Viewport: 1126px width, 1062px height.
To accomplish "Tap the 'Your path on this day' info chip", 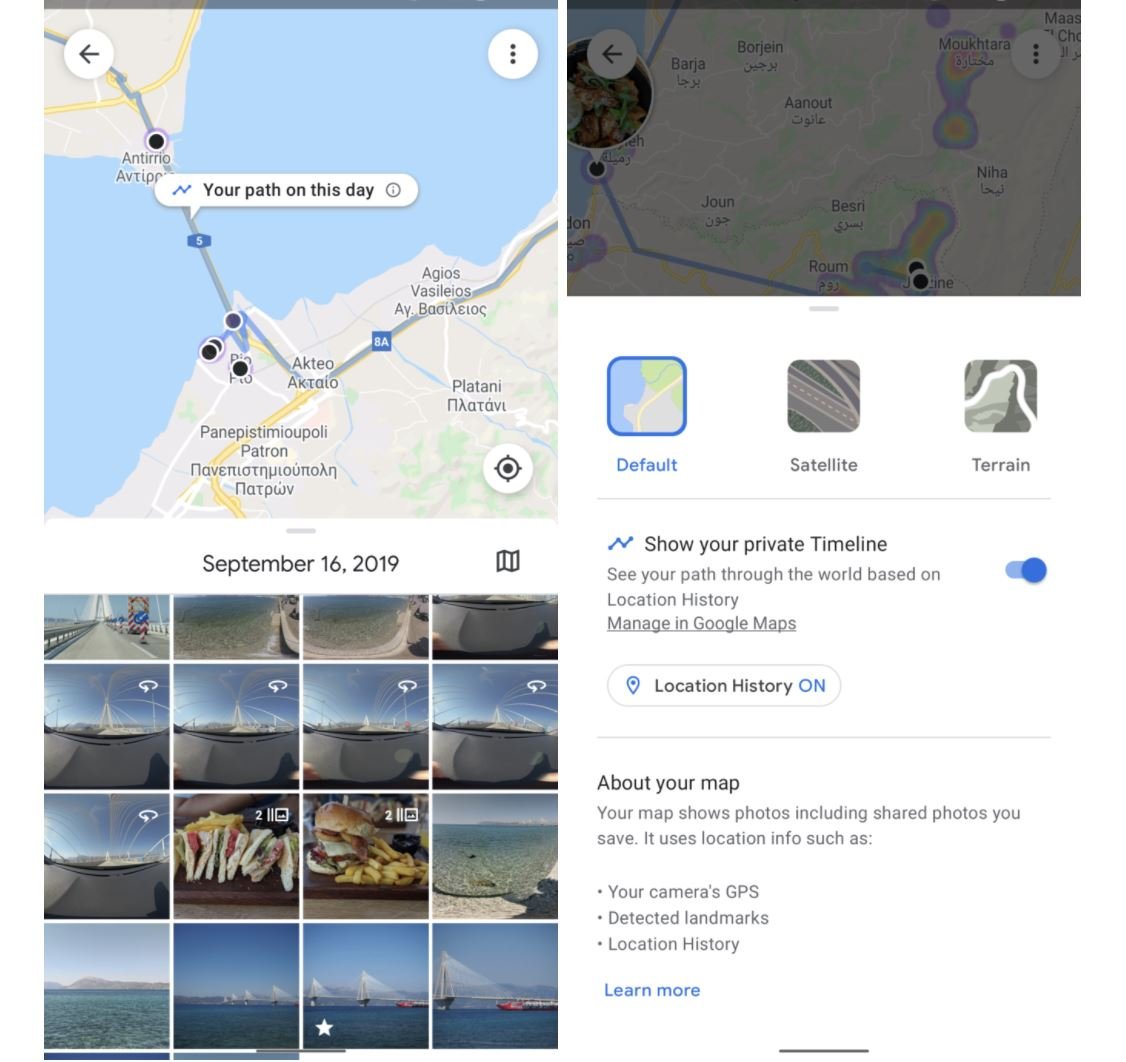I will pyautogui.click(x=287, y=190).
